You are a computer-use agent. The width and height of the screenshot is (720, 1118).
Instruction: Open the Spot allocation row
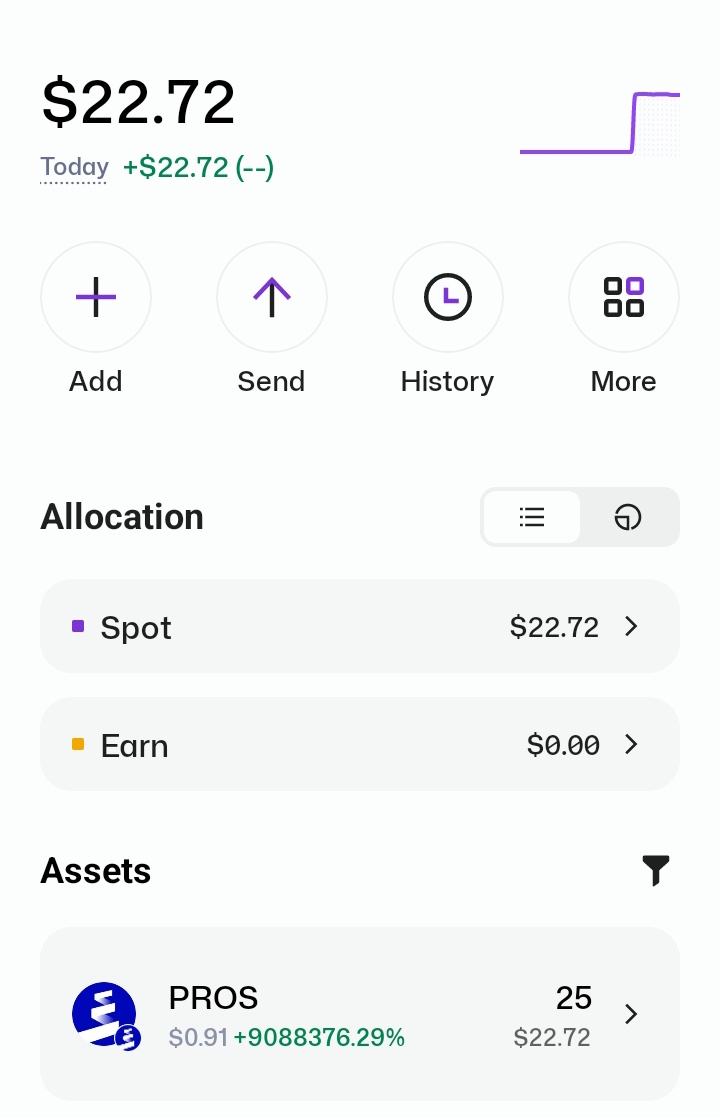(360, 627)
